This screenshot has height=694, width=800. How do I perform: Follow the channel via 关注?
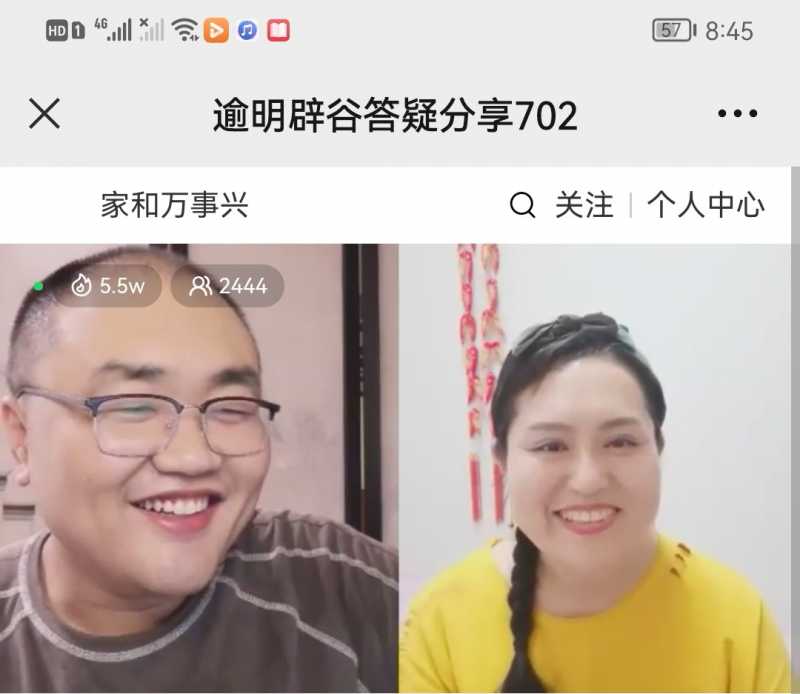pyautogui.click(x=584, y=206)
